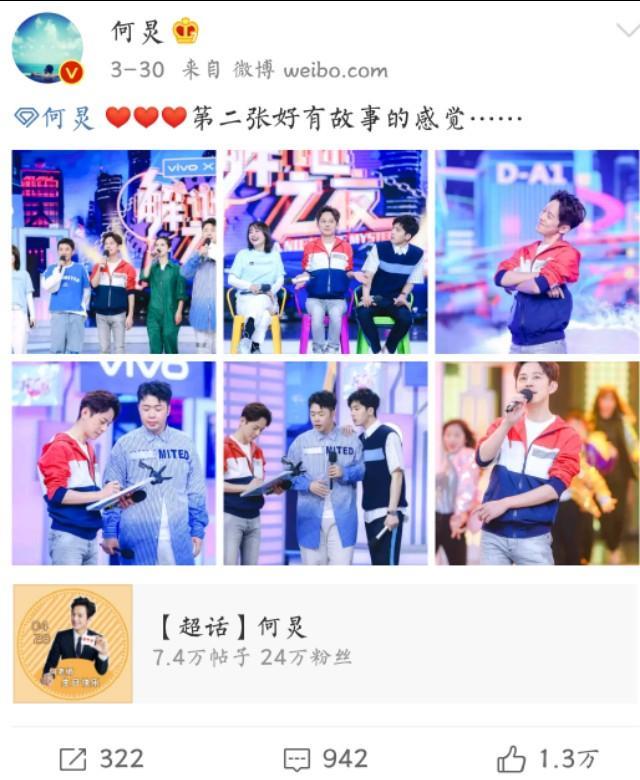640x780 pixels.
Task: Open the second photo of three seated guests
Action: click(325, 252)
